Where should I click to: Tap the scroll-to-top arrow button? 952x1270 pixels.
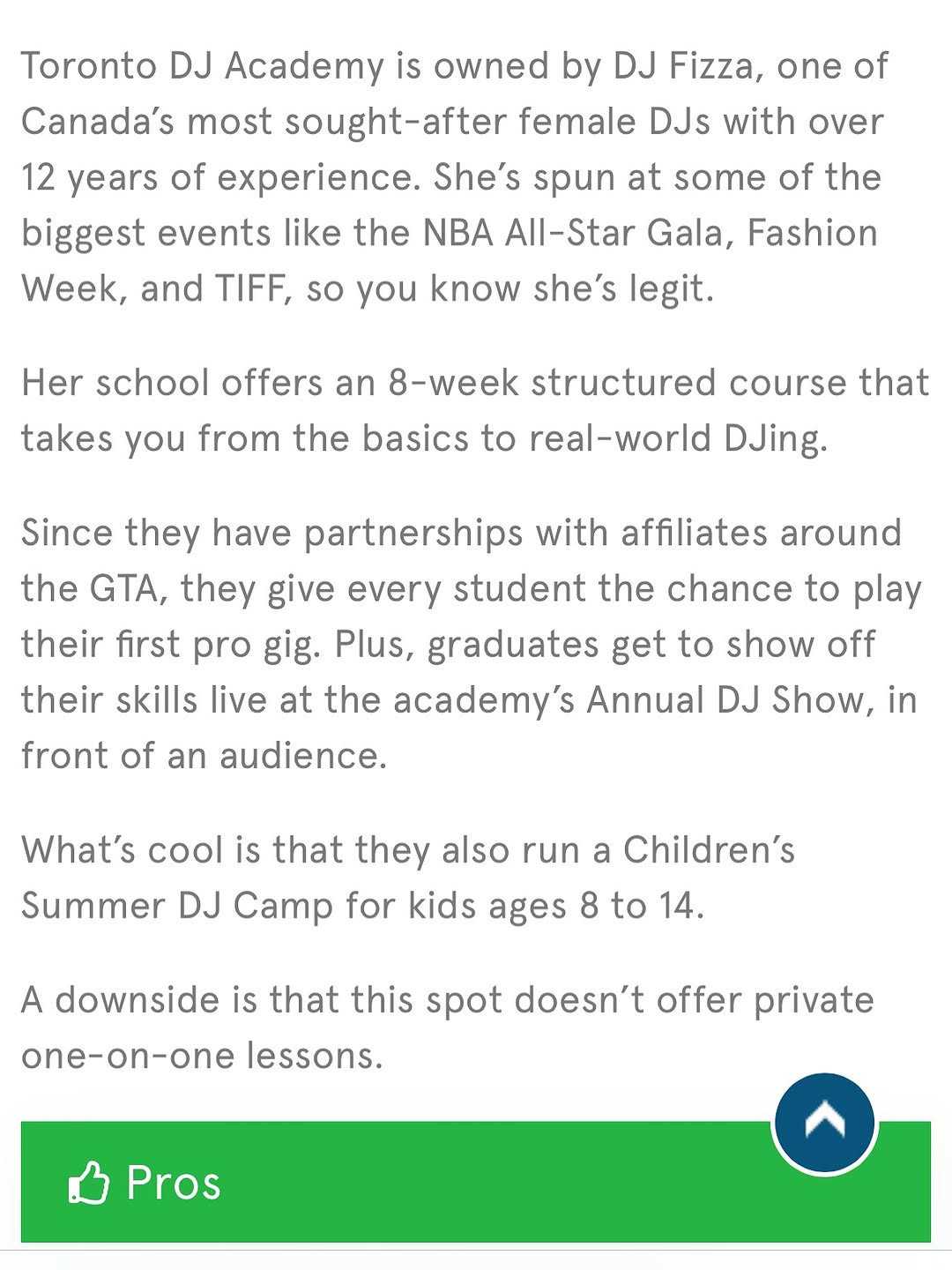(824, 1122)
